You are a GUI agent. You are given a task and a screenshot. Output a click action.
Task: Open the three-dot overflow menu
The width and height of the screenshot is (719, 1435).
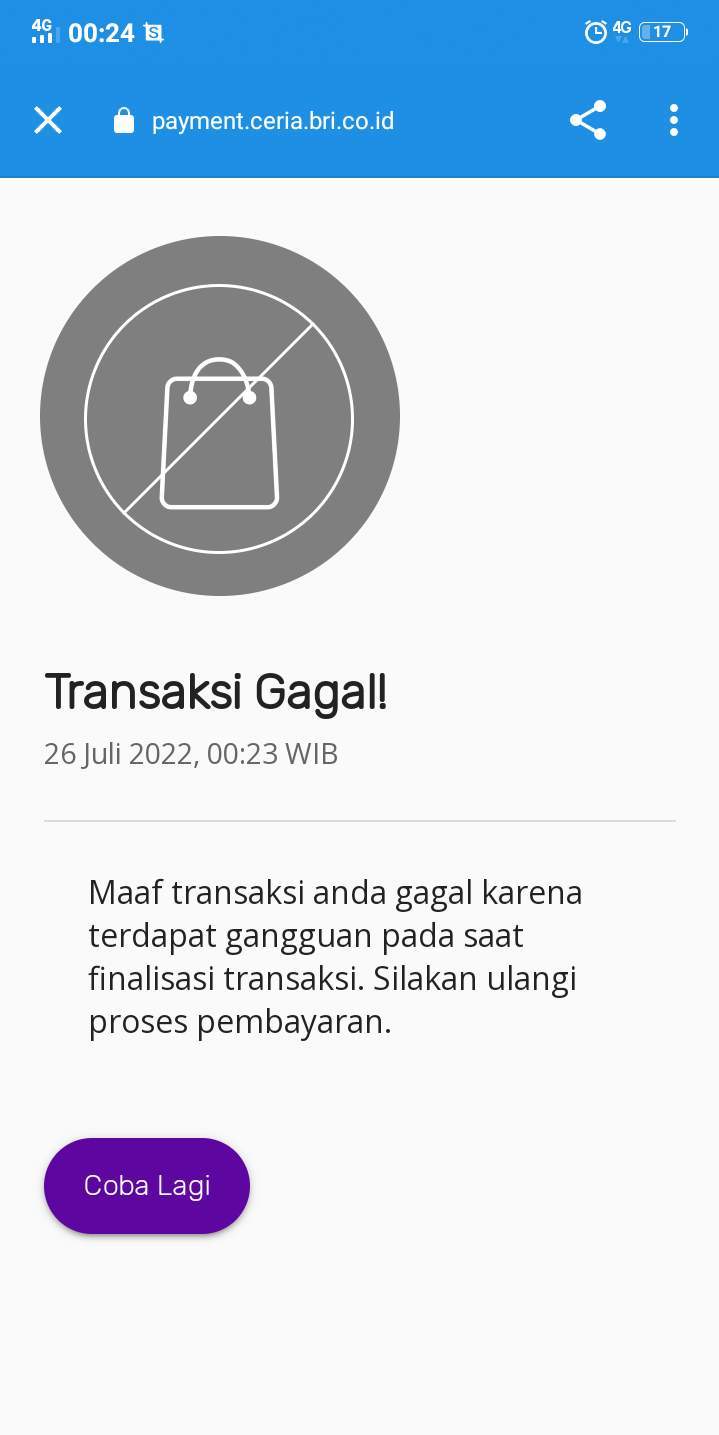674,121
